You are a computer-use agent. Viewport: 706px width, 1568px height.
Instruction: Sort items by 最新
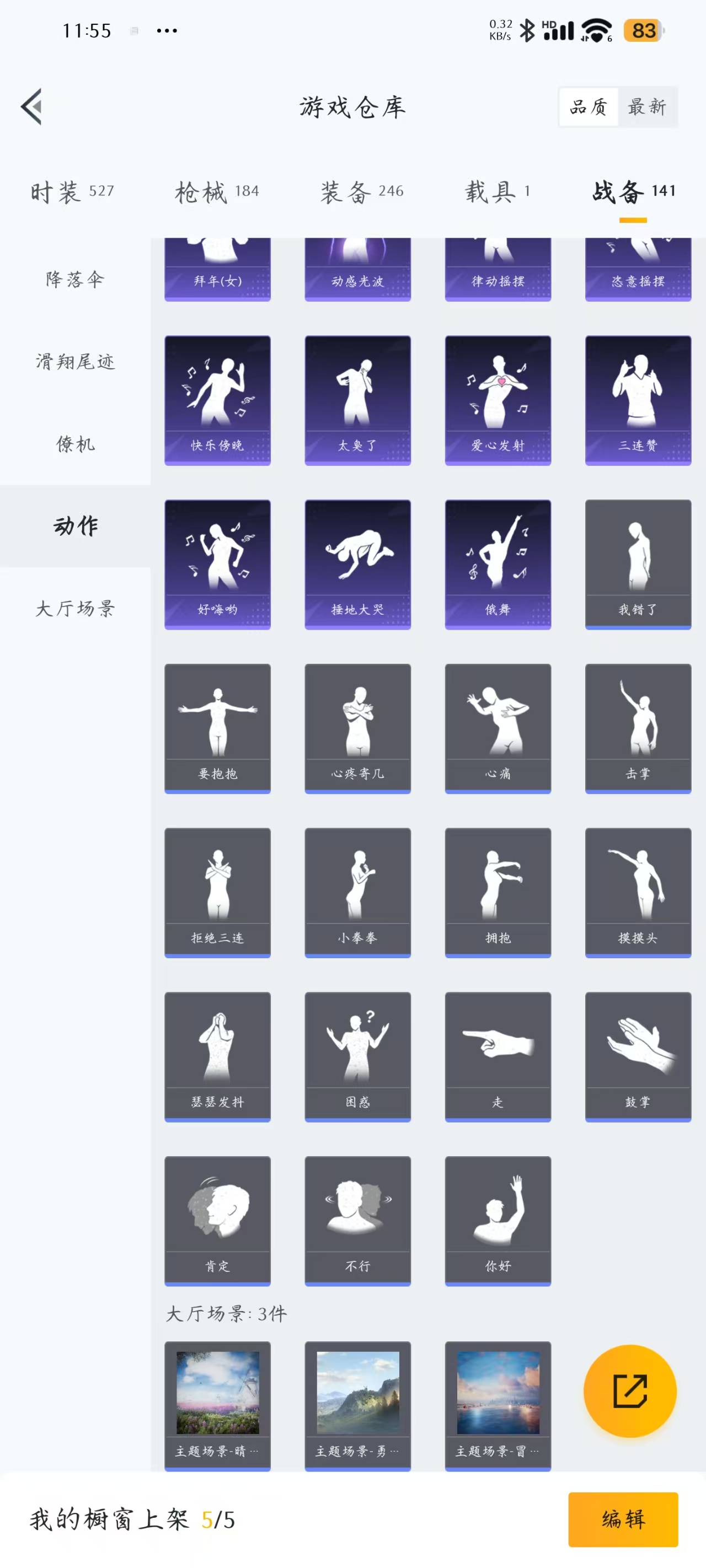(x=647, y=107)
